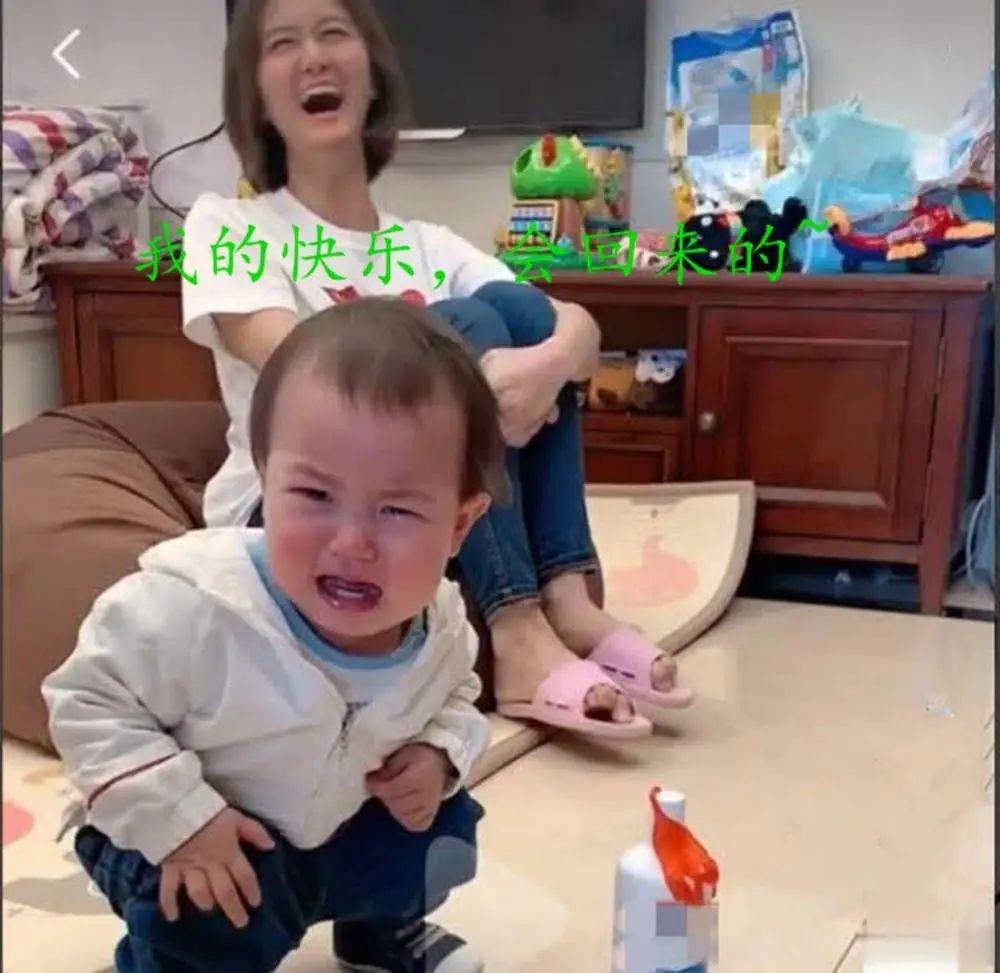Go back using the top-left arrow
The width and height of the screenshot is (1000, 973).
[x=66, y=54]
